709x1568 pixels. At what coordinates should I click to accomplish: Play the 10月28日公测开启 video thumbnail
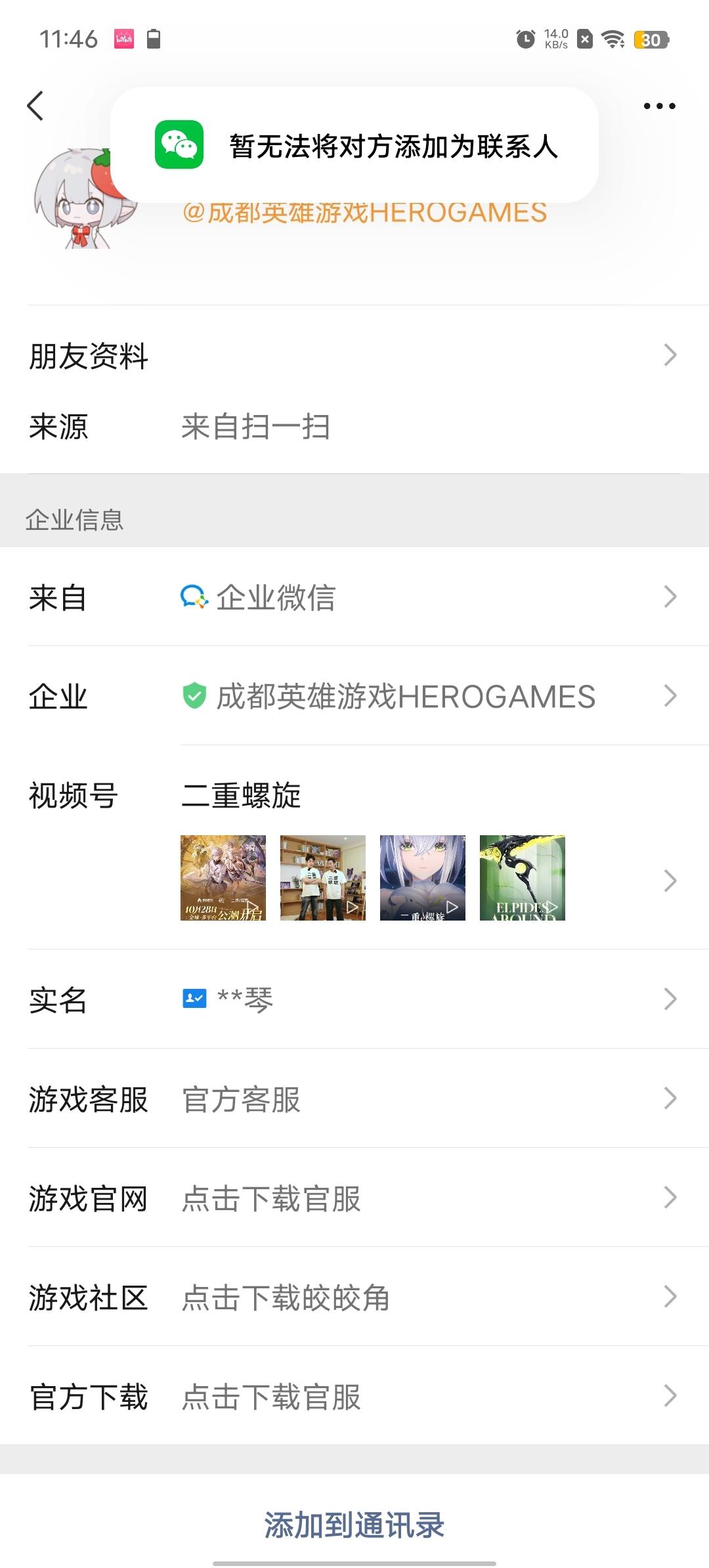223,878
